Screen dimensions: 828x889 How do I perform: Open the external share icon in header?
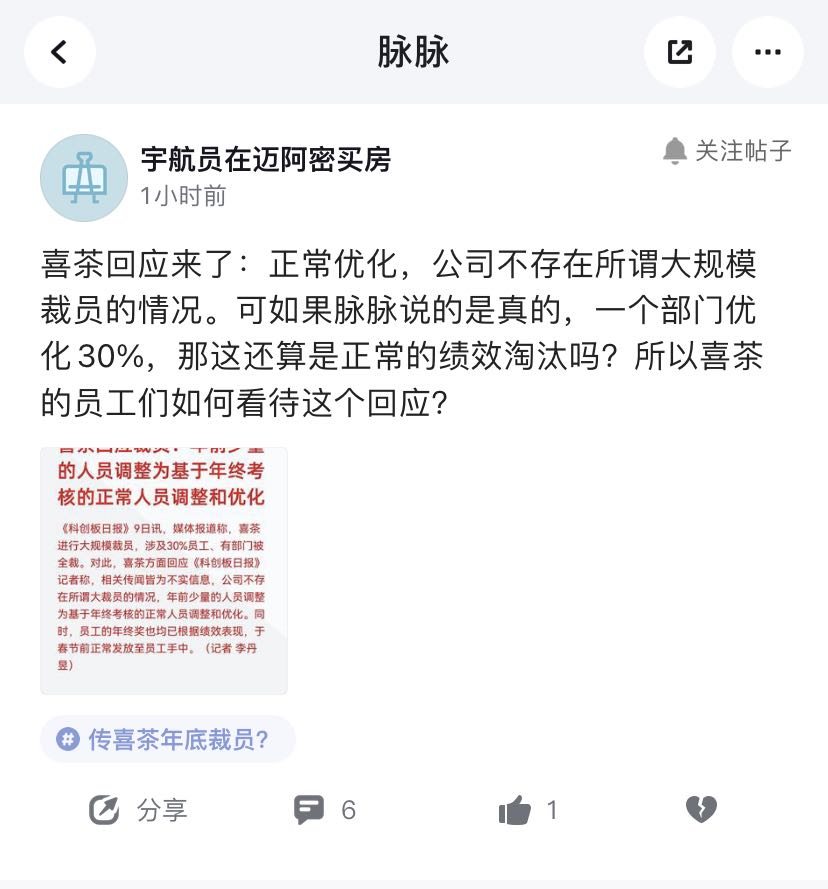coord(680,52)
